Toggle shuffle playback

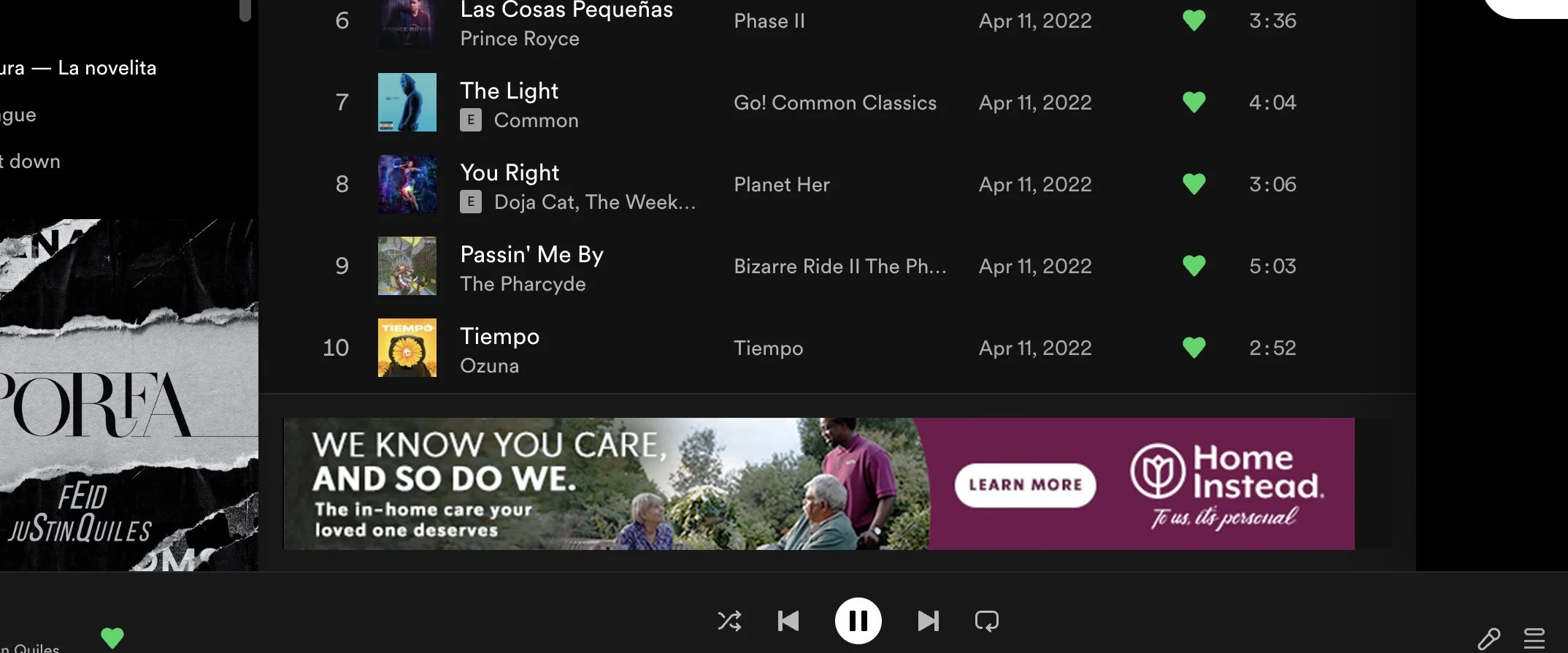point(729,621)
